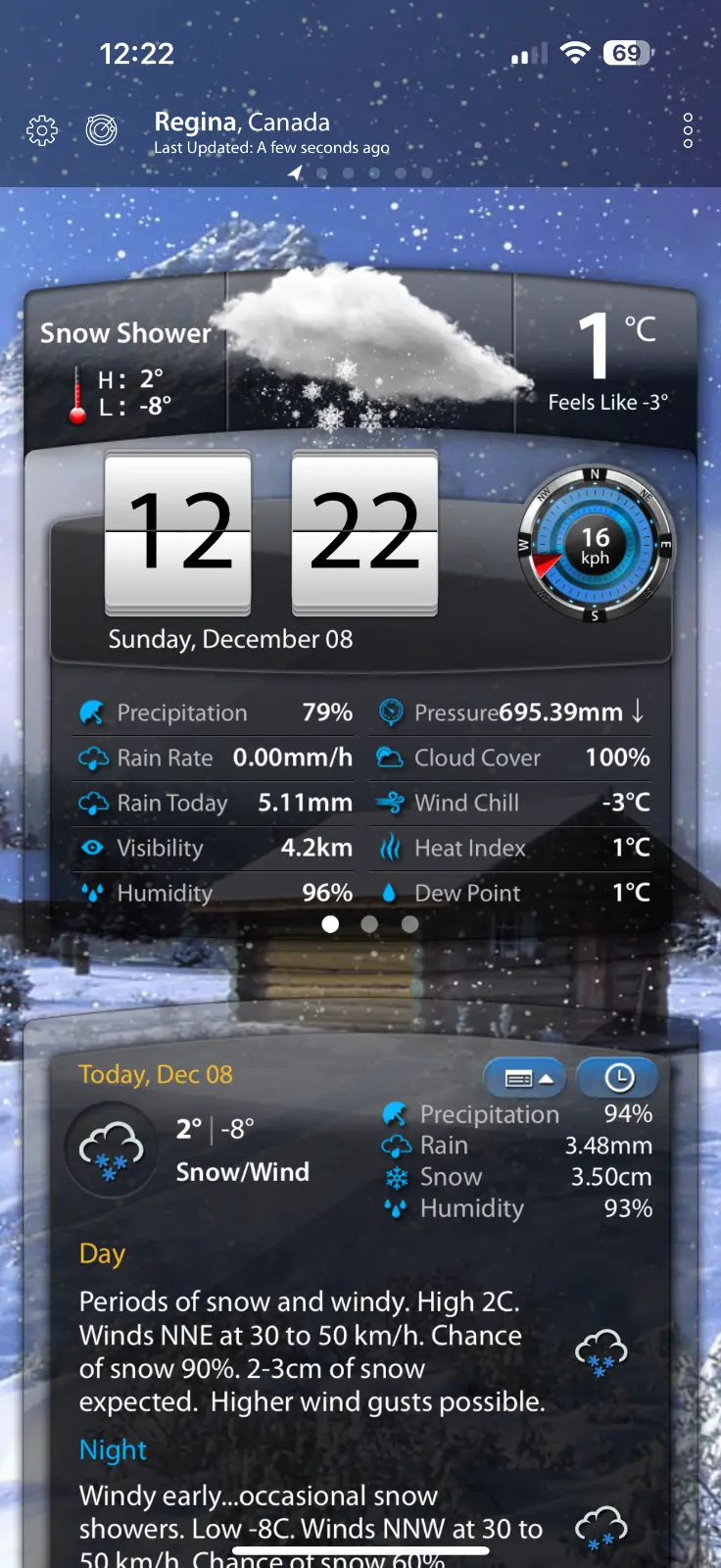
Task: Tap the wind compass gauge
Action: 595,546
